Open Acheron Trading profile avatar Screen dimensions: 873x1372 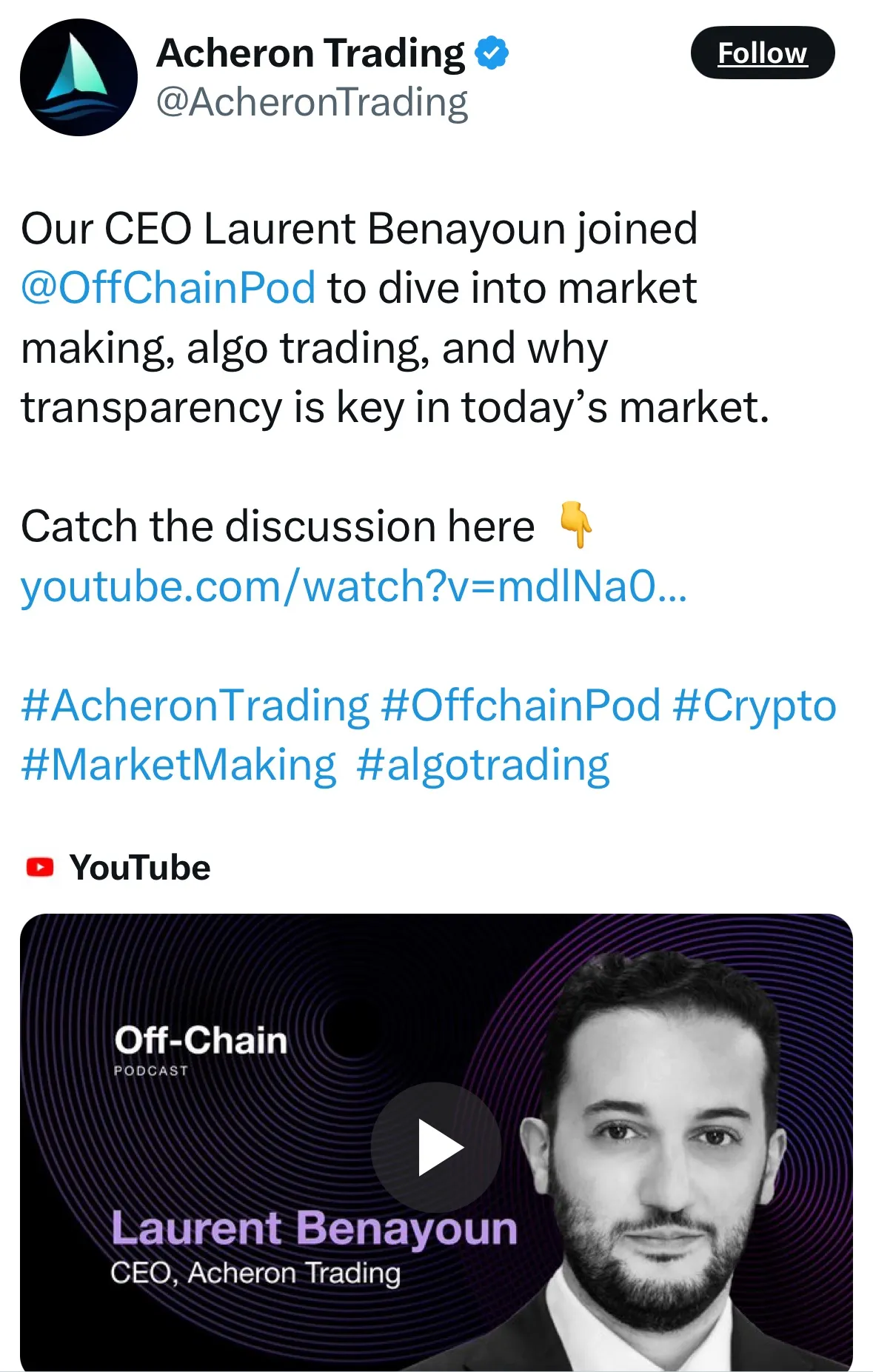[x=78, y=78]
